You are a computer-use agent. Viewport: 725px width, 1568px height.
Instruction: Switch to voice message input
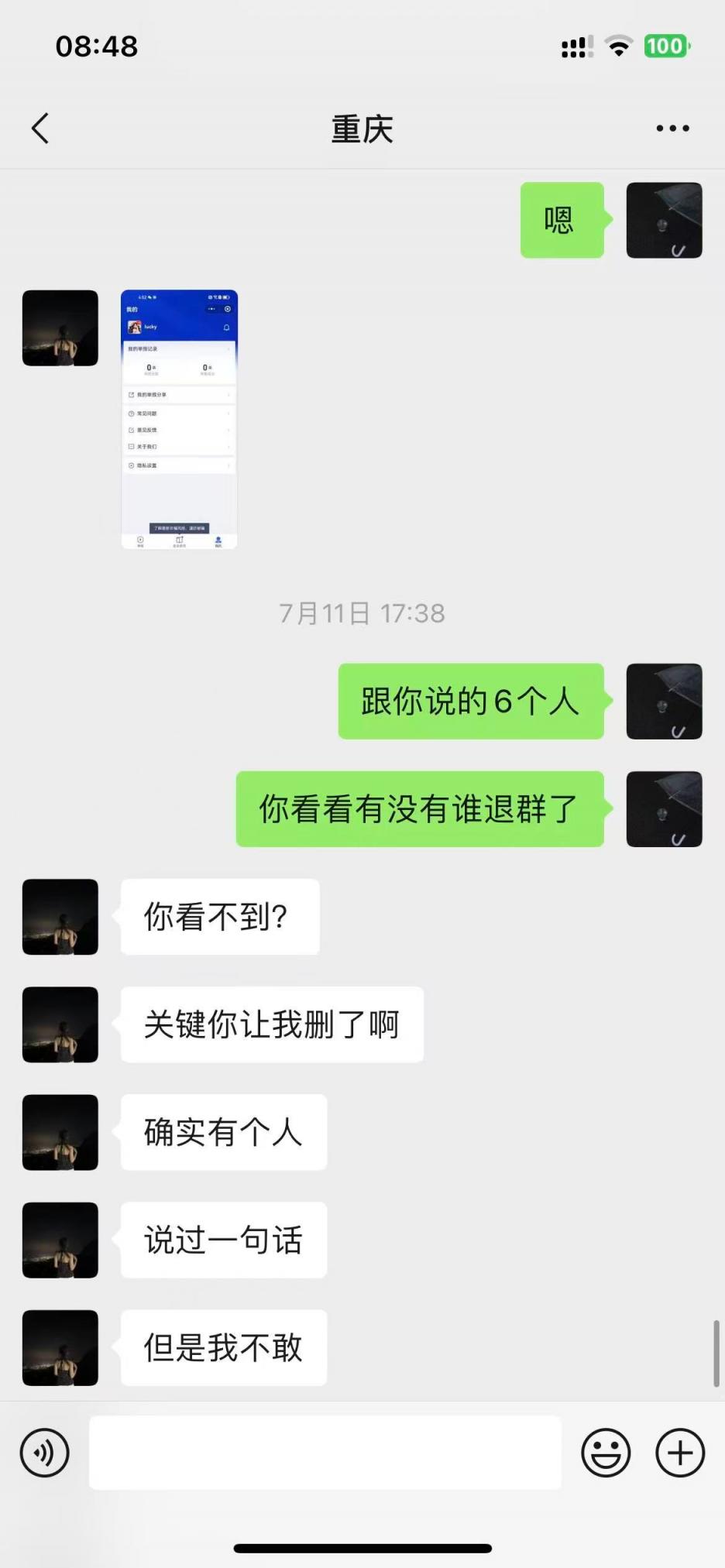tap(45, 1453)
